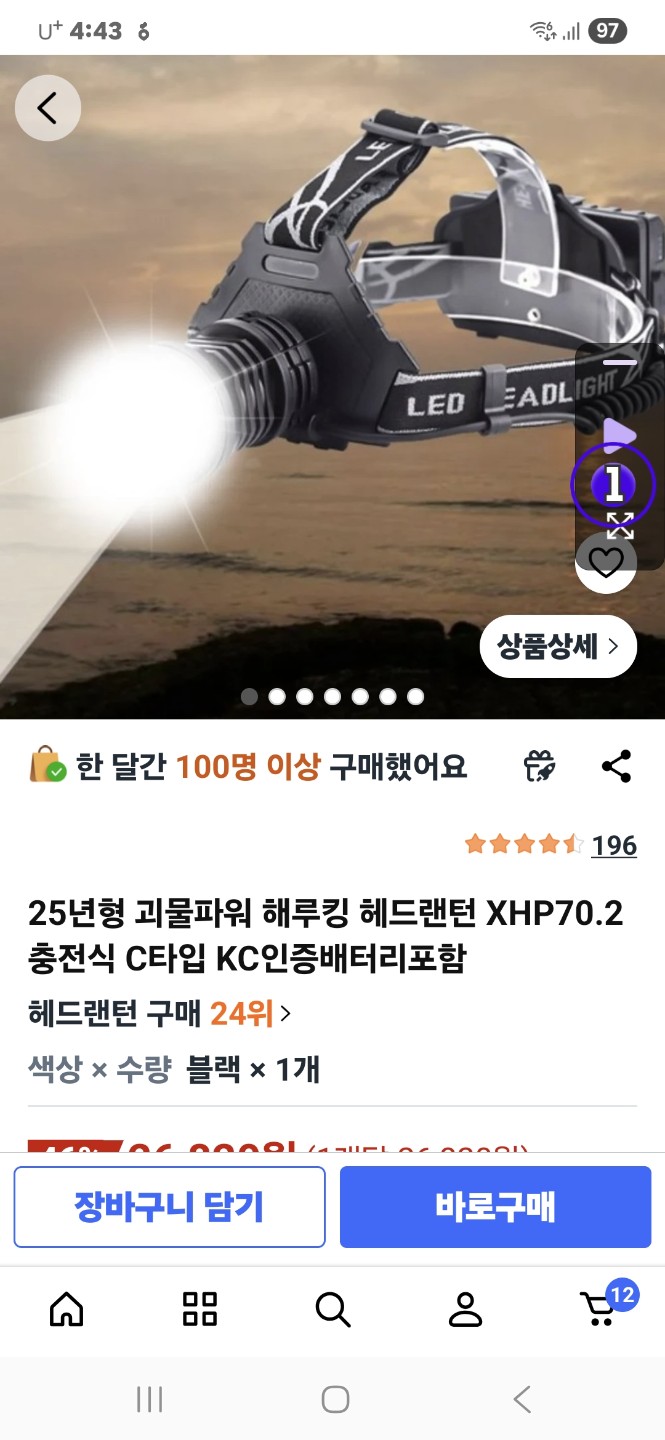
Task: Switch to the my account tab
Action: pyautogui.click(x=465, y=1308)
